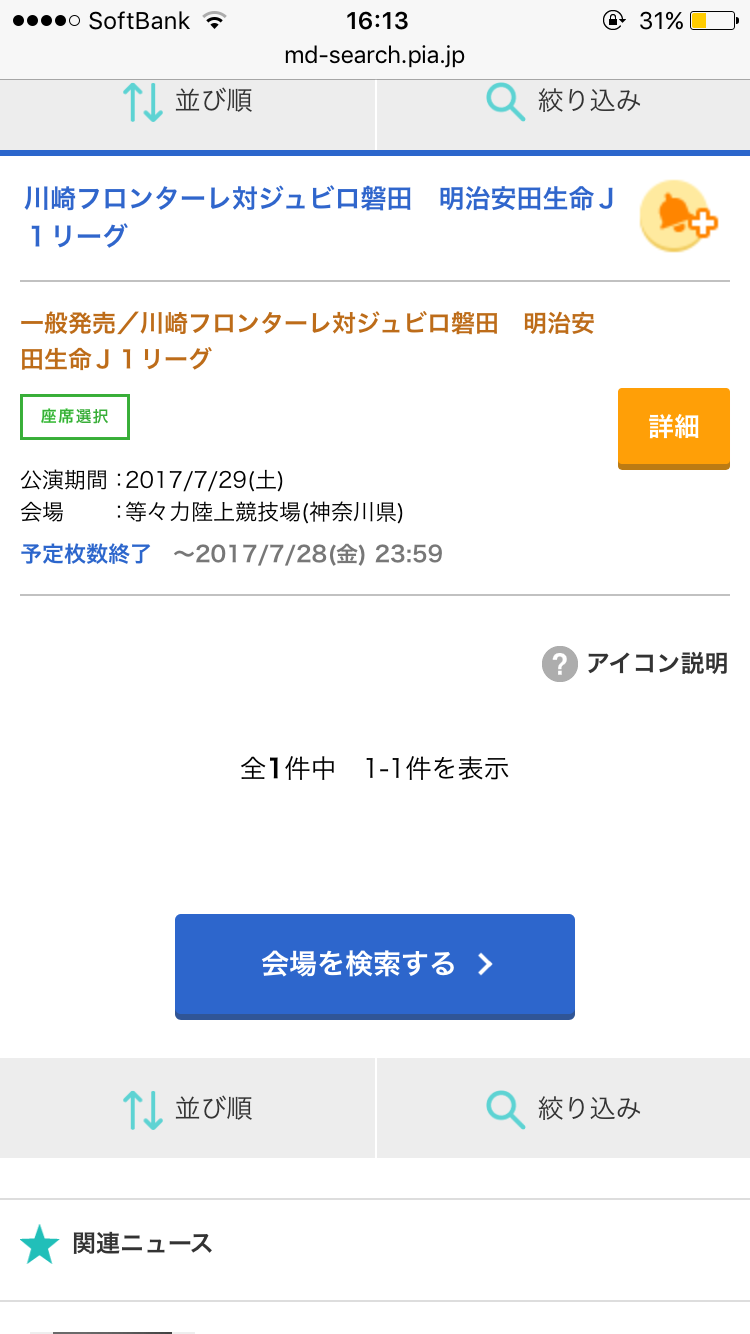Tap the md-search.pia.jp address bar
Viewport: 750px width, 1334px height.
click(375, 54)
